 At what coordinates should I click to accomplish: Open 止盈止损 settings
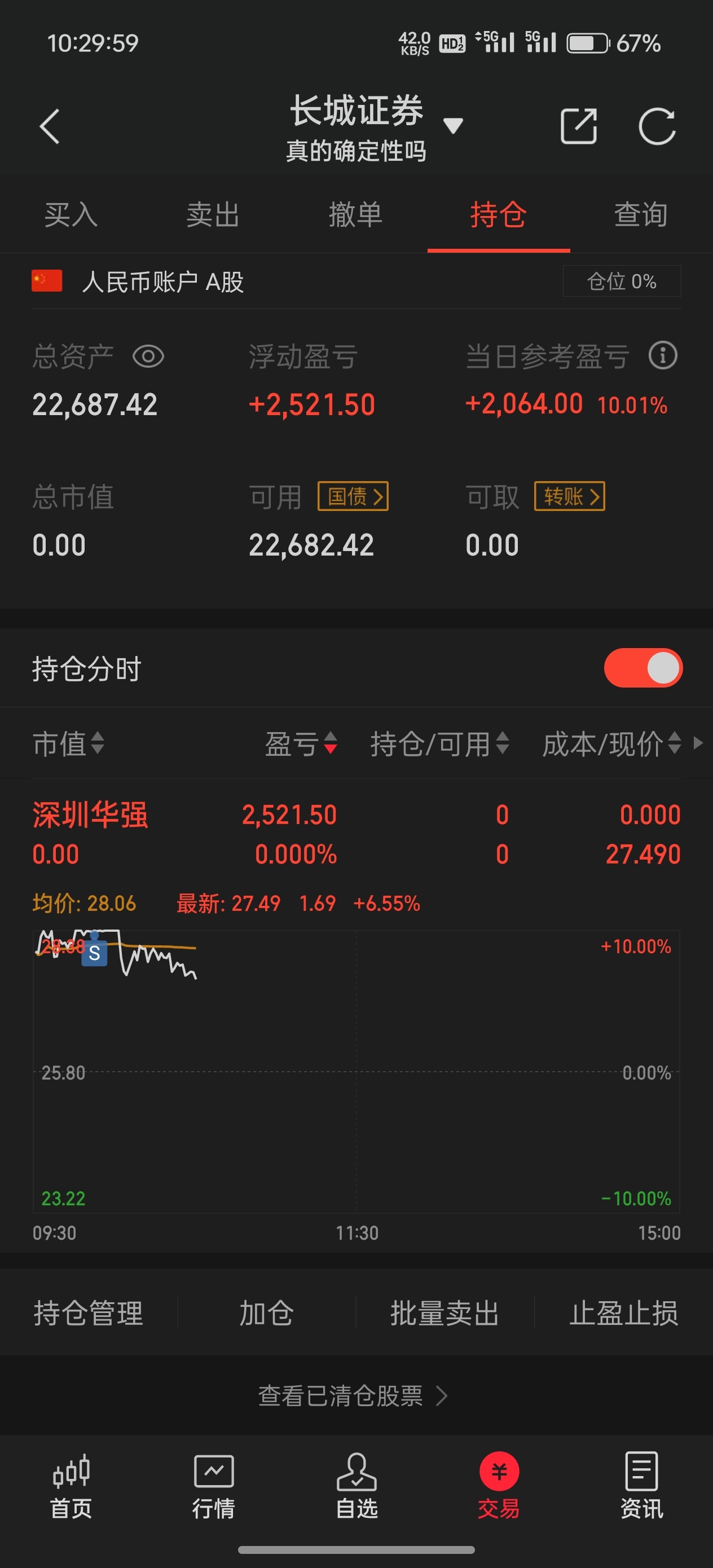(623, 1312)
